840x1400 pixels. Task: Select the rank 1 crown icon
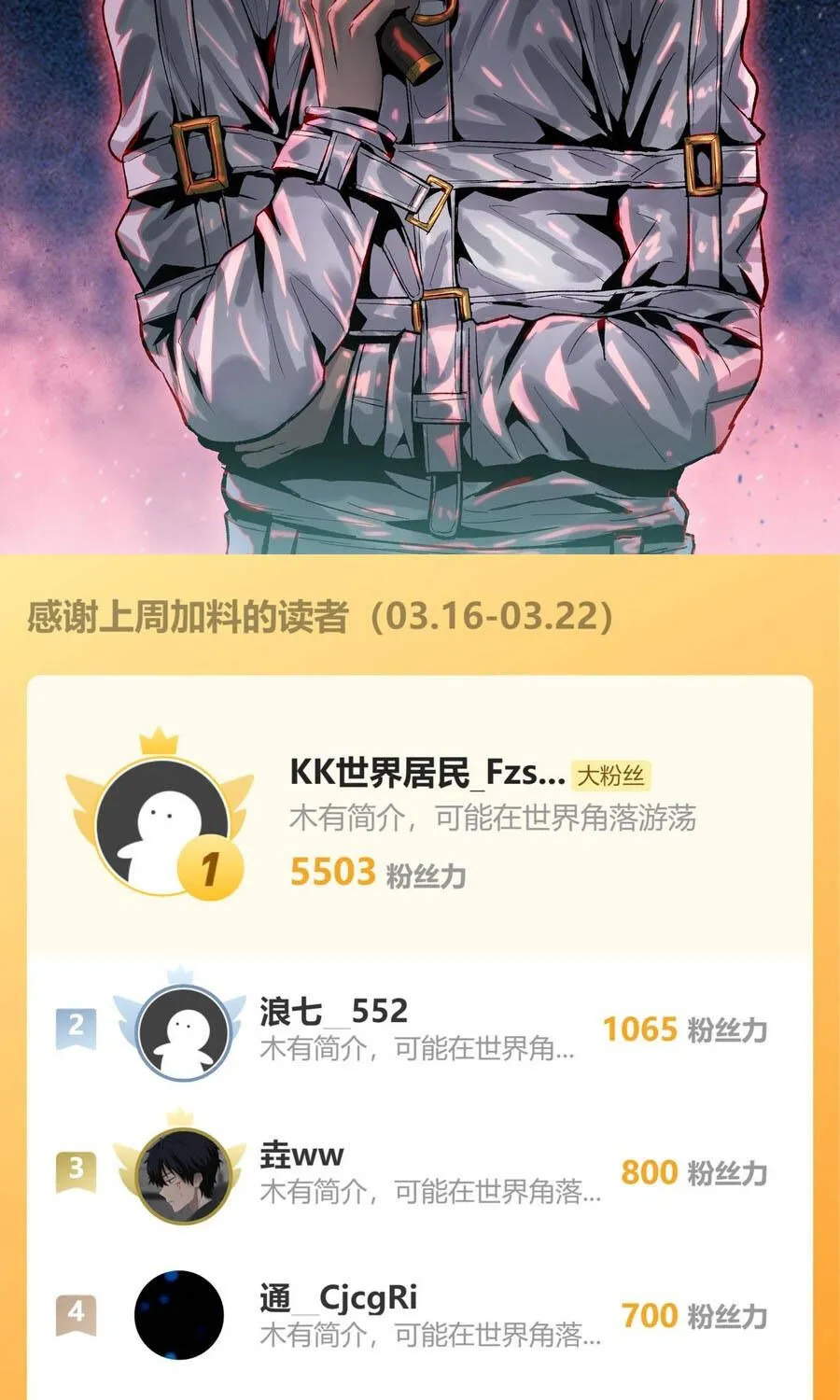(x=161, y=741)
